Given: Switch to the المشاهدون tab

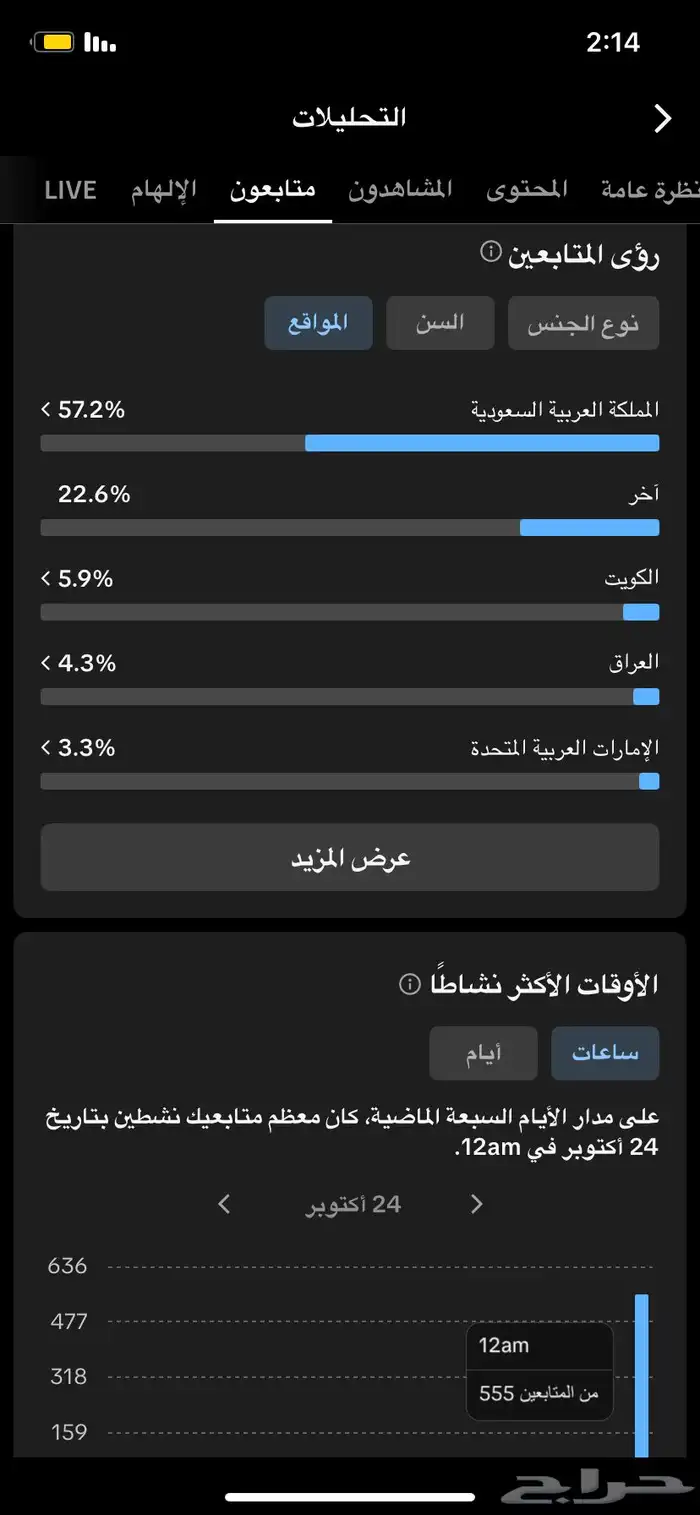Looking at the screenshot, I should (x=400, y=189).
